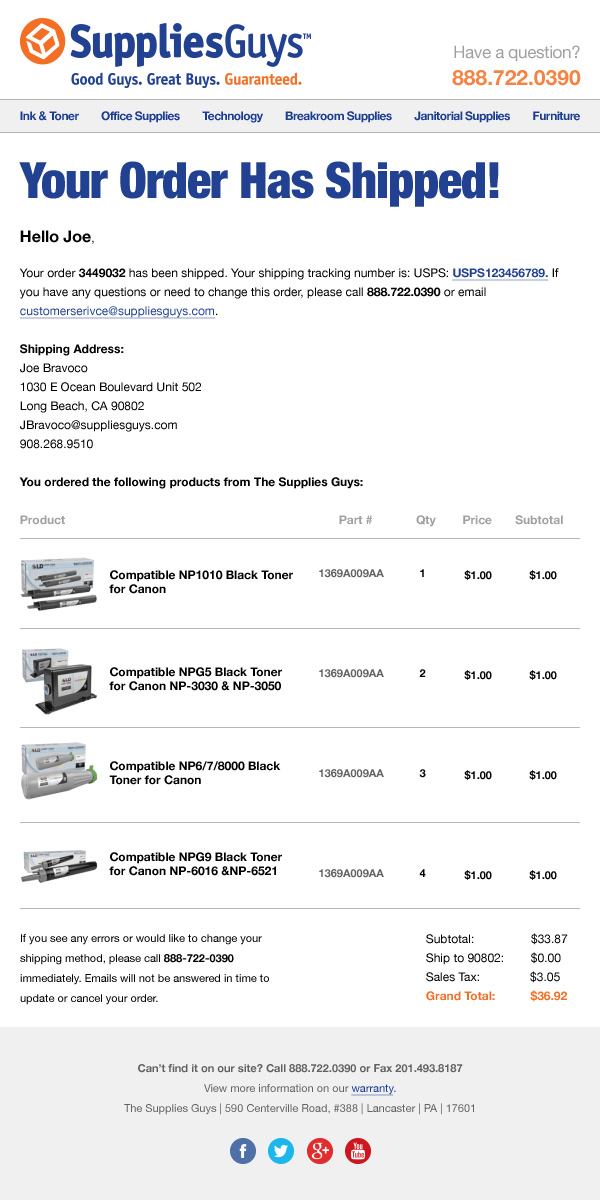Tap the customer service email address link
Screen dimensions: 600x1200
[x=117, y=311]
